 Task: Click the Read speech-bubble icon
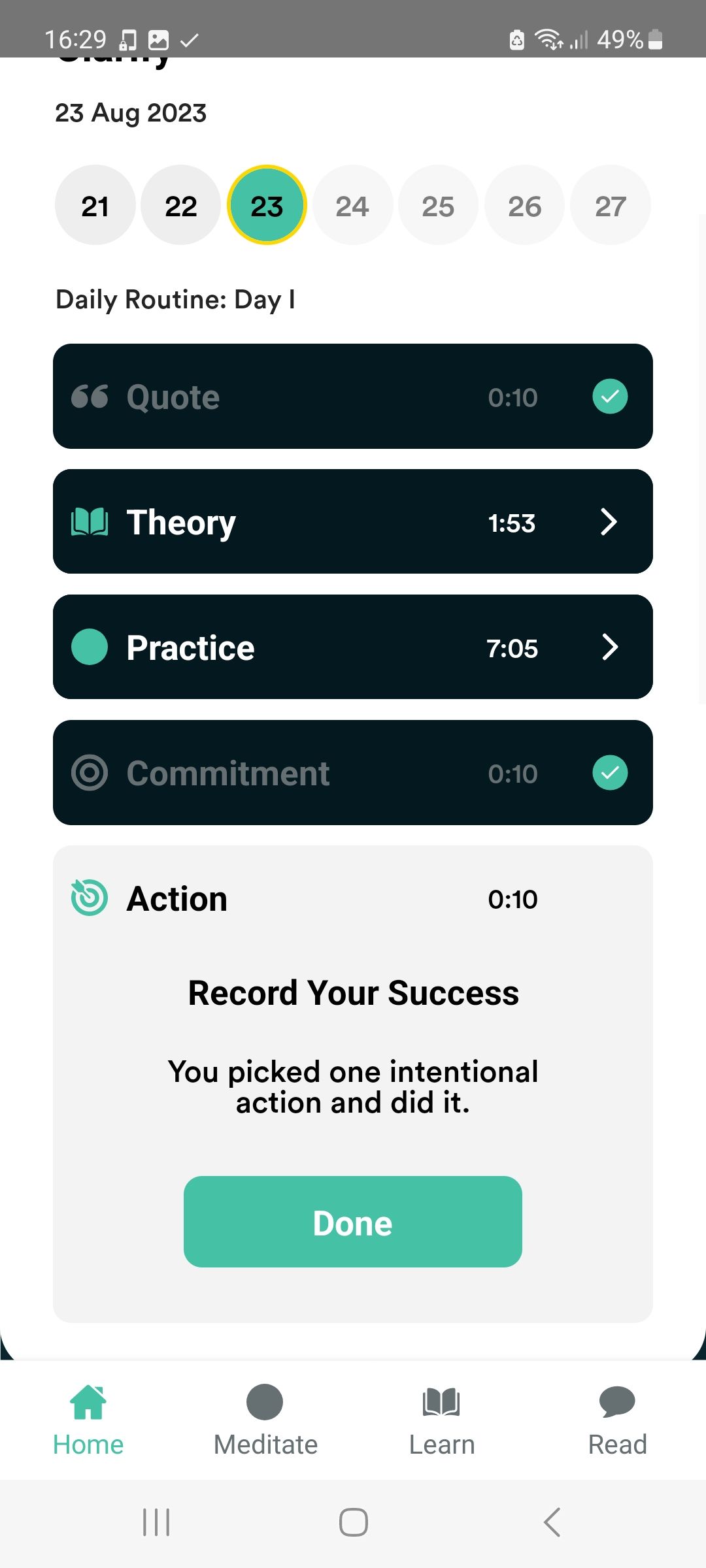coord(617,1401)
